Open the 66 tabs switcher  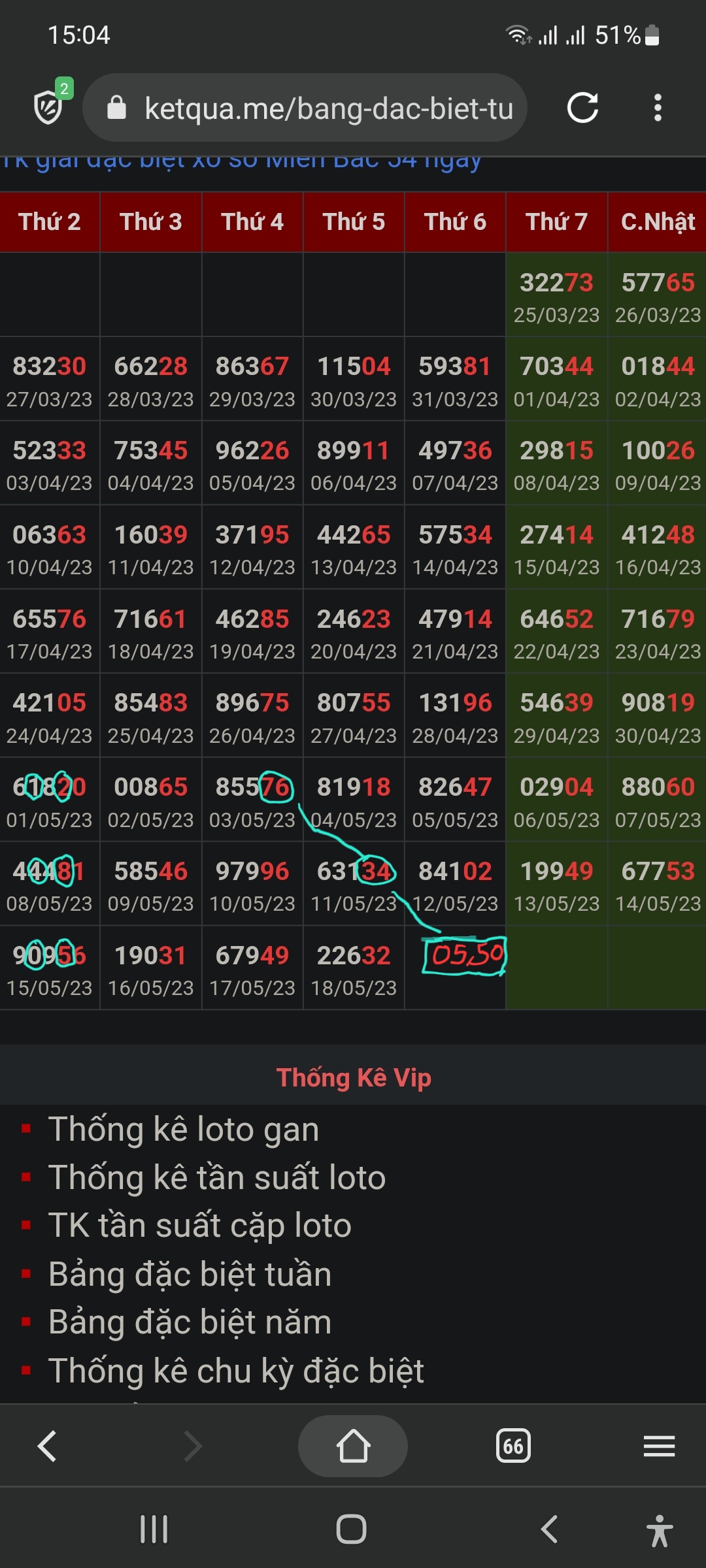513,1446
